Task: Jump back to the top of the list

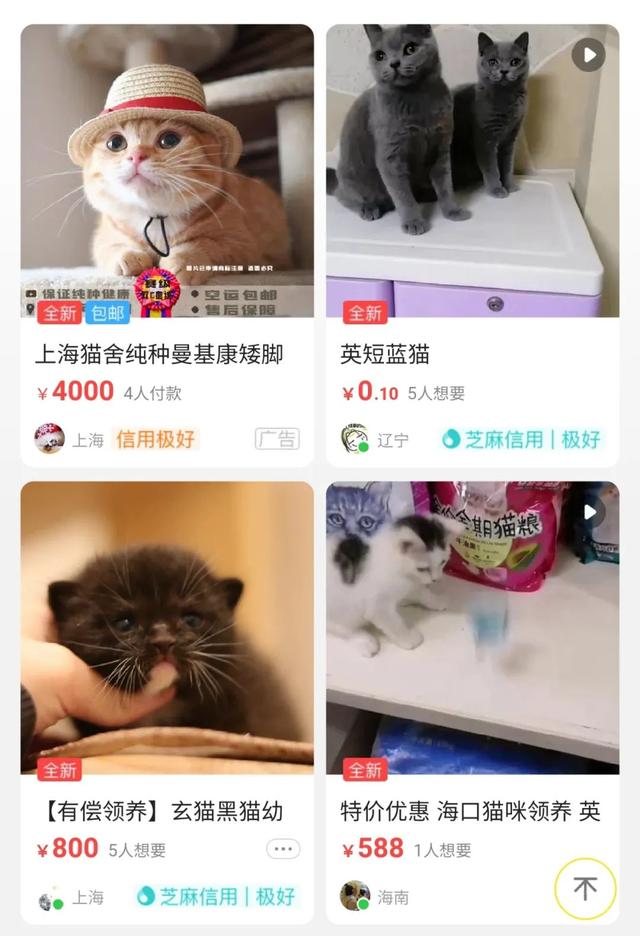Action: pyautogui.click(x=585, y=888)
